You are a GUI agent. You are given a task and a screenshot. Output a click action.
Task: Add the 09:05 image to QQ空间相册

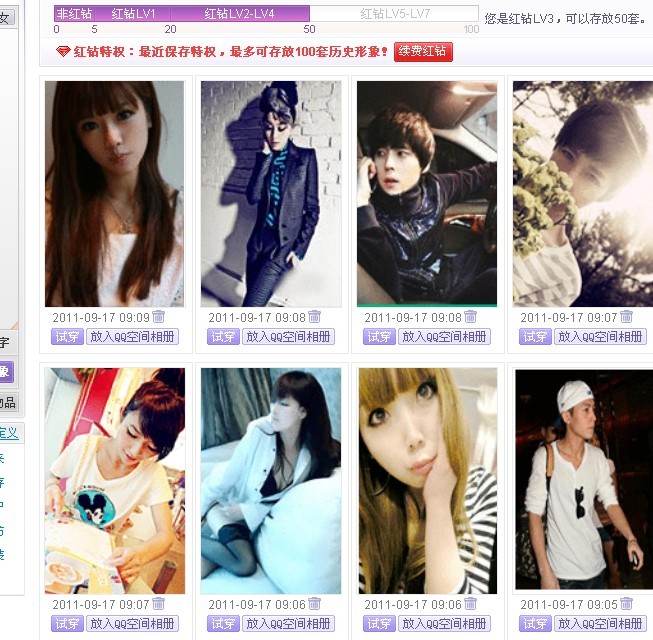(x=601, y=624)
